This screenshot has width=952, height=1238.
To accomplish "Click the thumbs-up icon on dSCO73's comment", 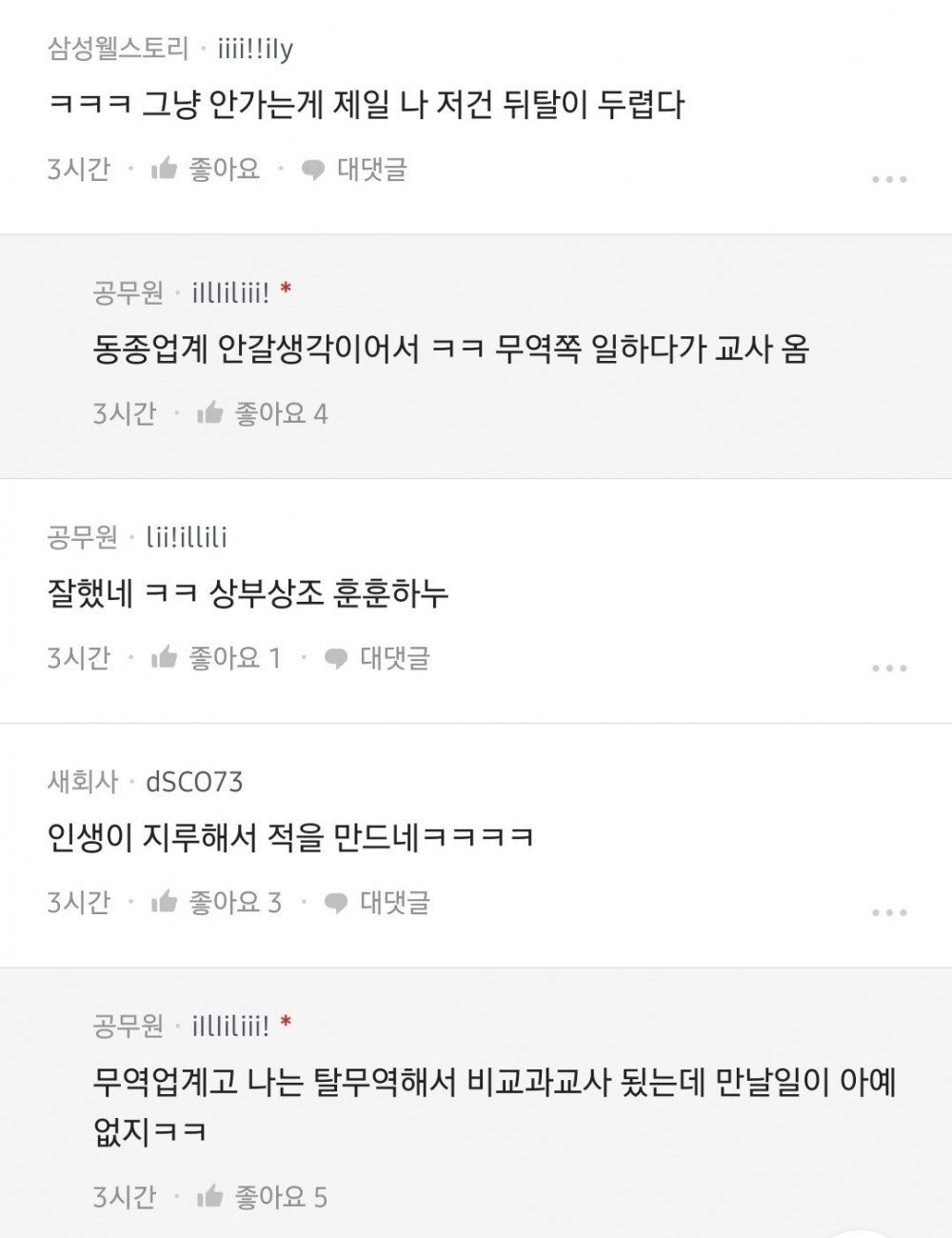I will tap(164, 900).
